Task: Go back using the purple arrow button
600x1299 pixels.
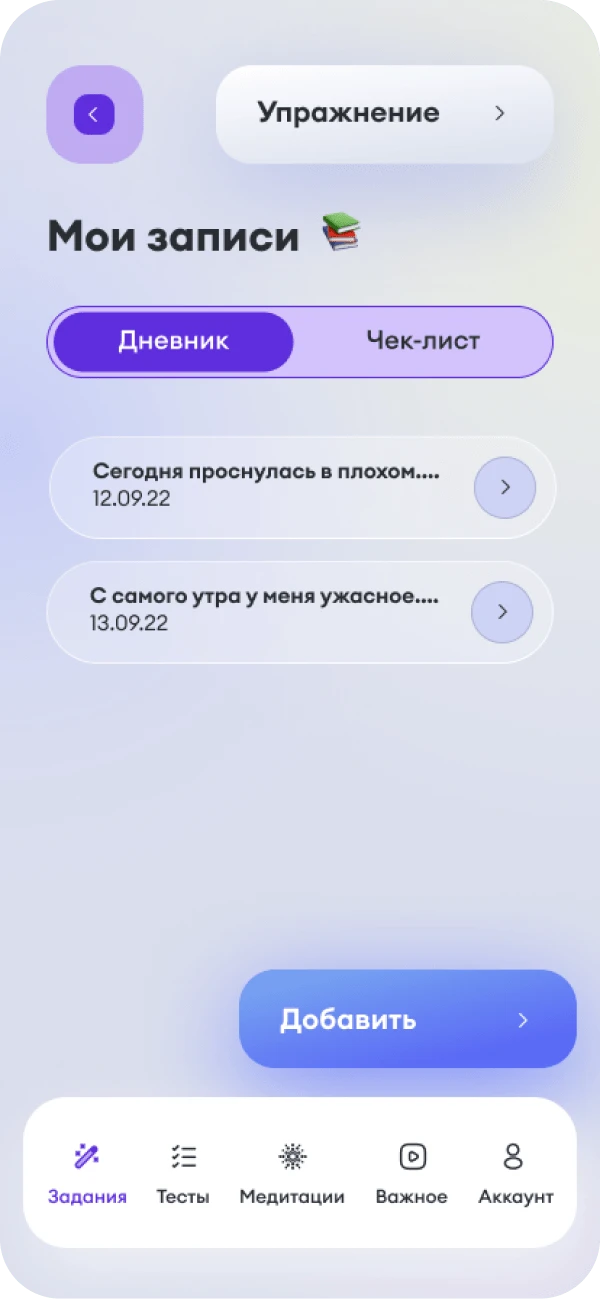Action: 94,114
